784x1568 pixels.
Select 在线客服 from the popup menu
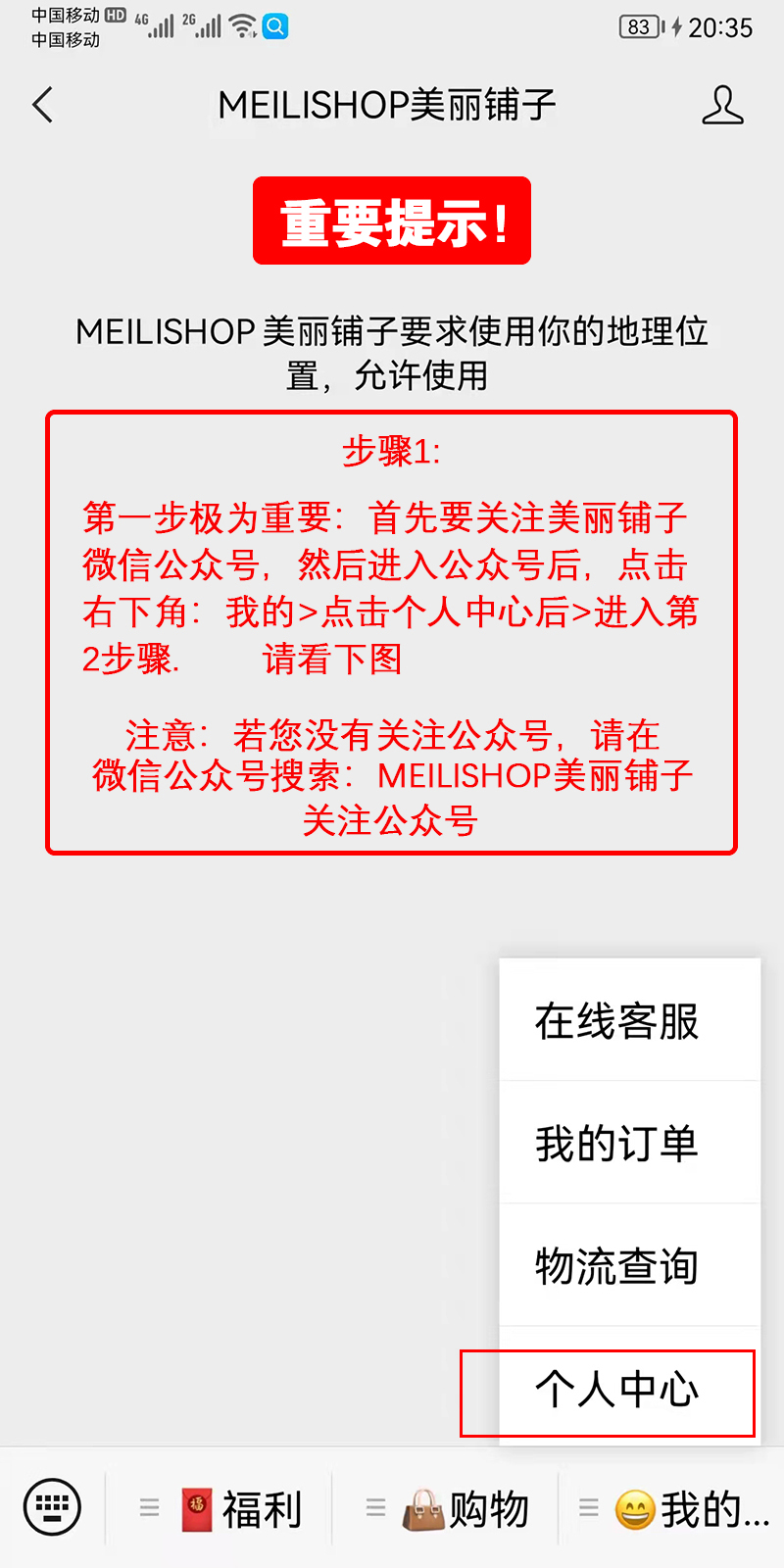click(x=617, y=1021)
